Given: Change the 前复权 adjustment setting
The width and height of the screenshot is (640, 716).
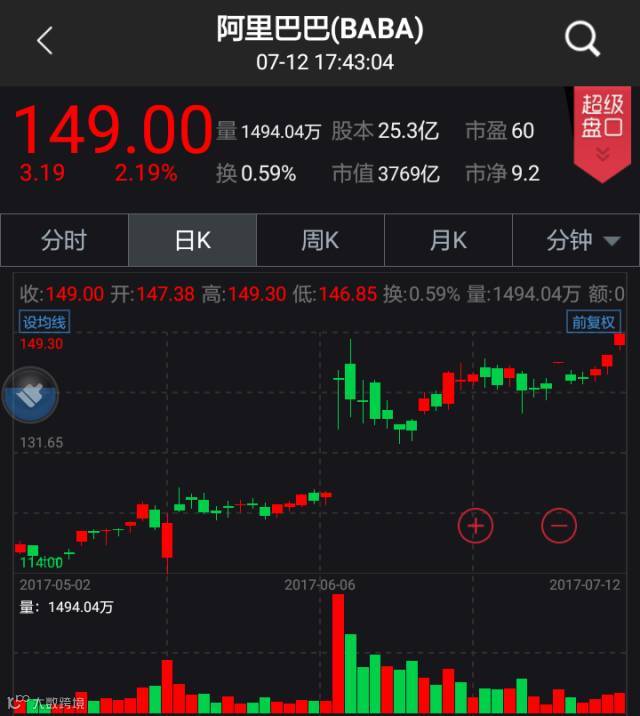Looking at the screenshot, I should [594, 321].
